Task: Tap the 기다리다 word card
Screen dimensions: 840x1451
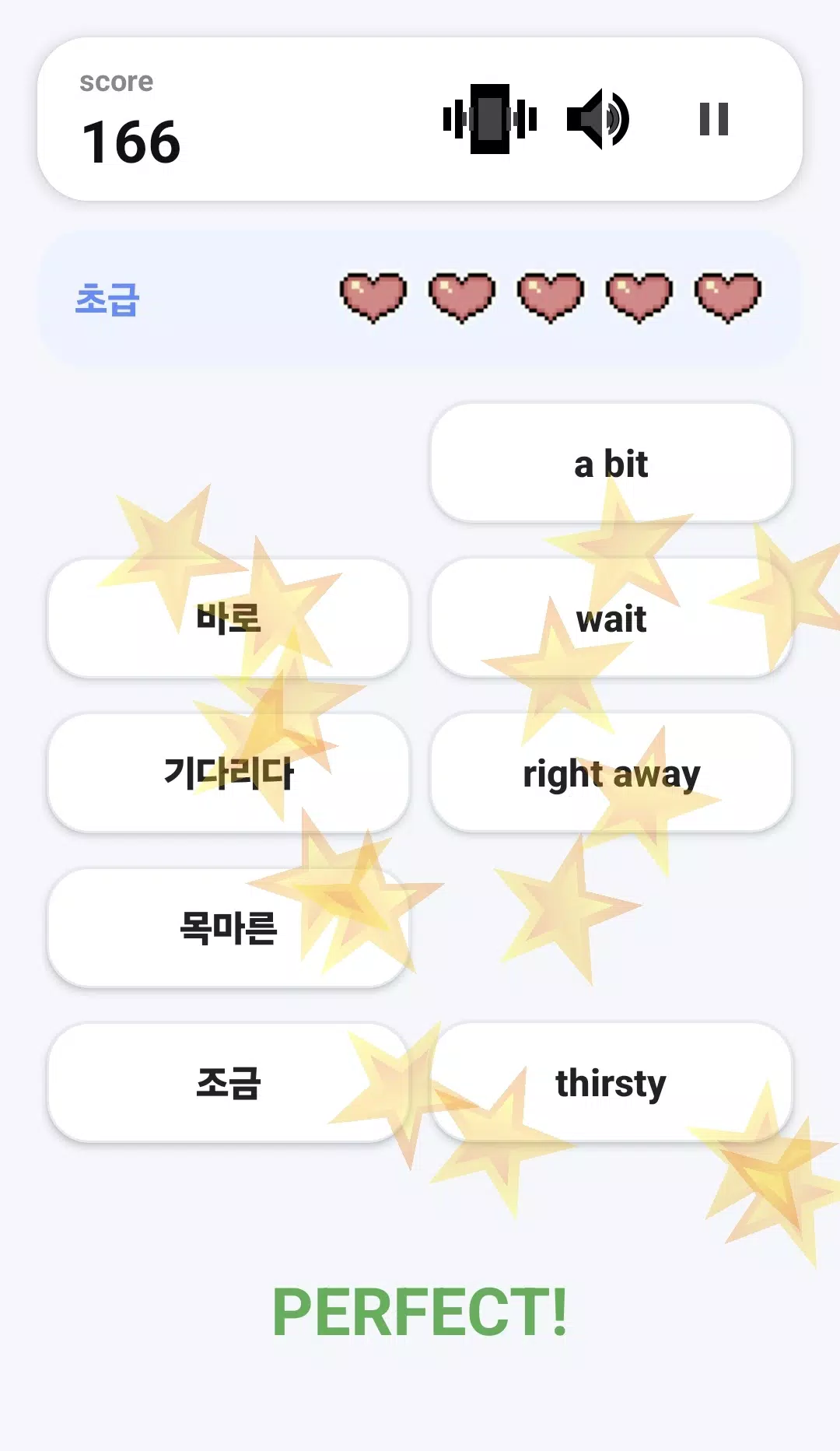Action: 229,773
